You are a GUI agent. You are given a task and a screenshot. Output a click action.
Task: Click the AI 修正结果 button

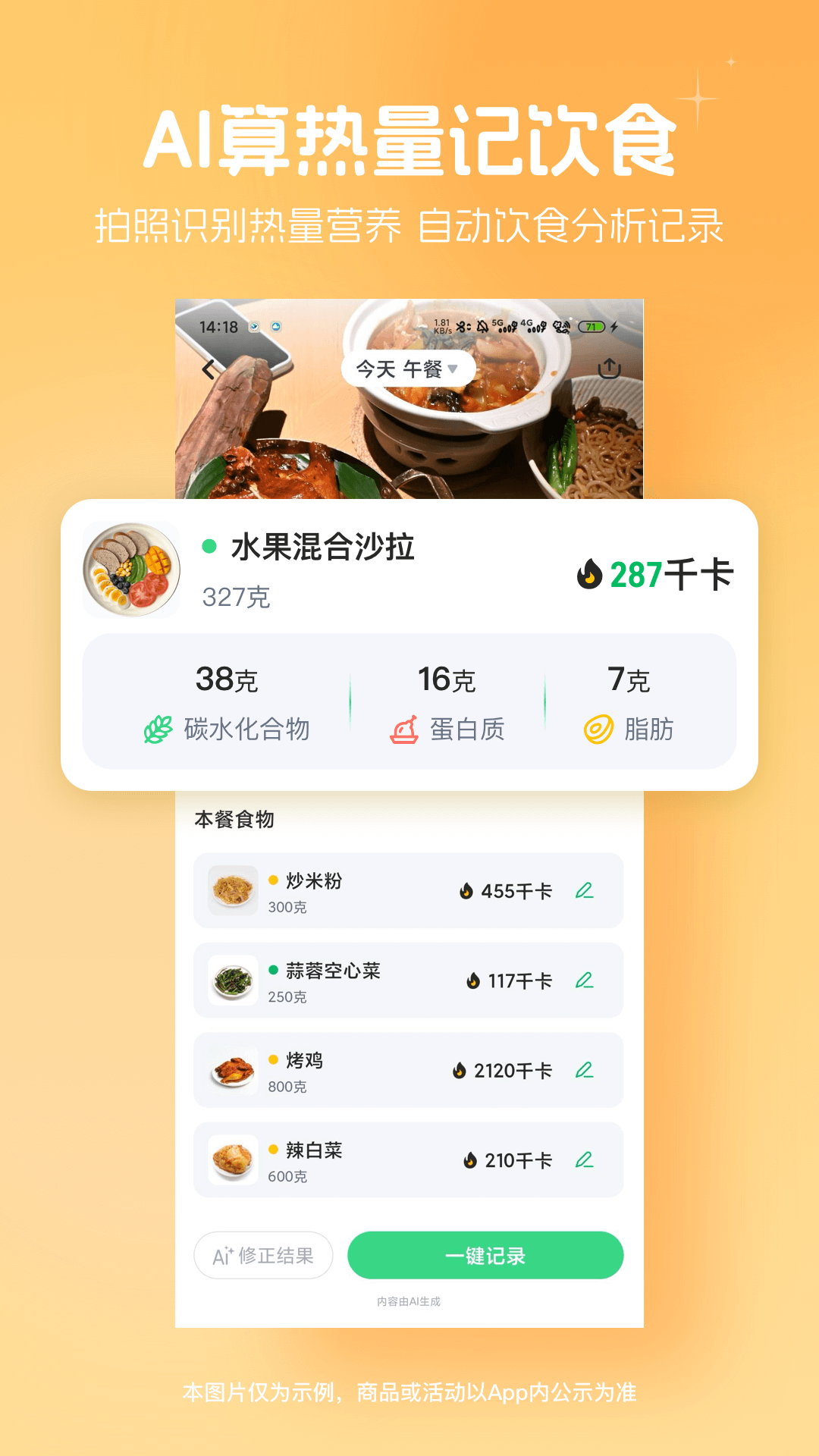pos(262,1255)
